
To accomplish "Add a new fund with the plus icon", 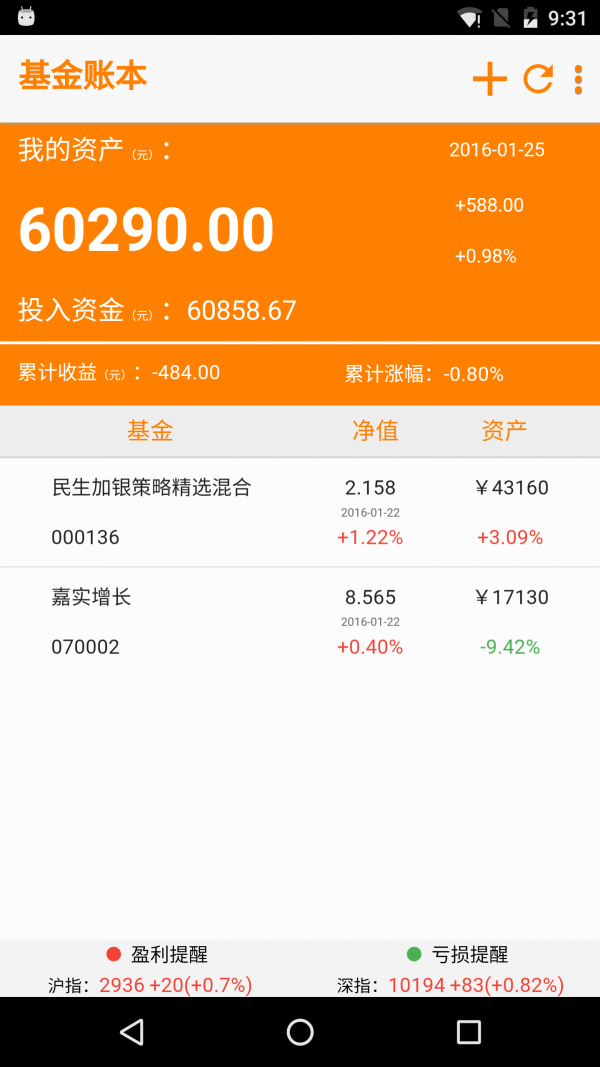I will tap(489, 79).
